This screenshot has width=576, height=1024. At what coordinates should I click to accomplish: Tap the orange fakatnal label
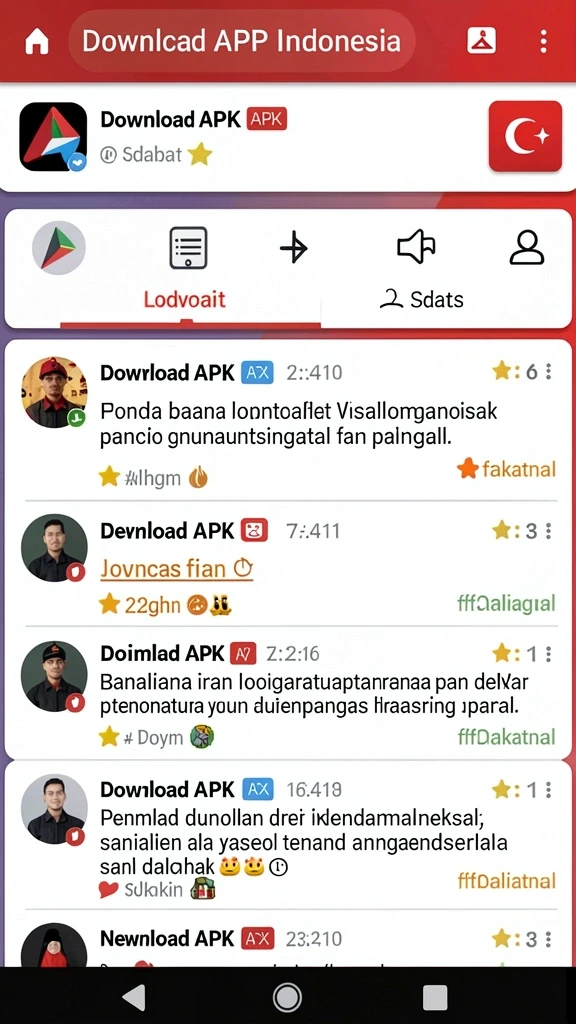pyautogui.click(x=507, y=469)
